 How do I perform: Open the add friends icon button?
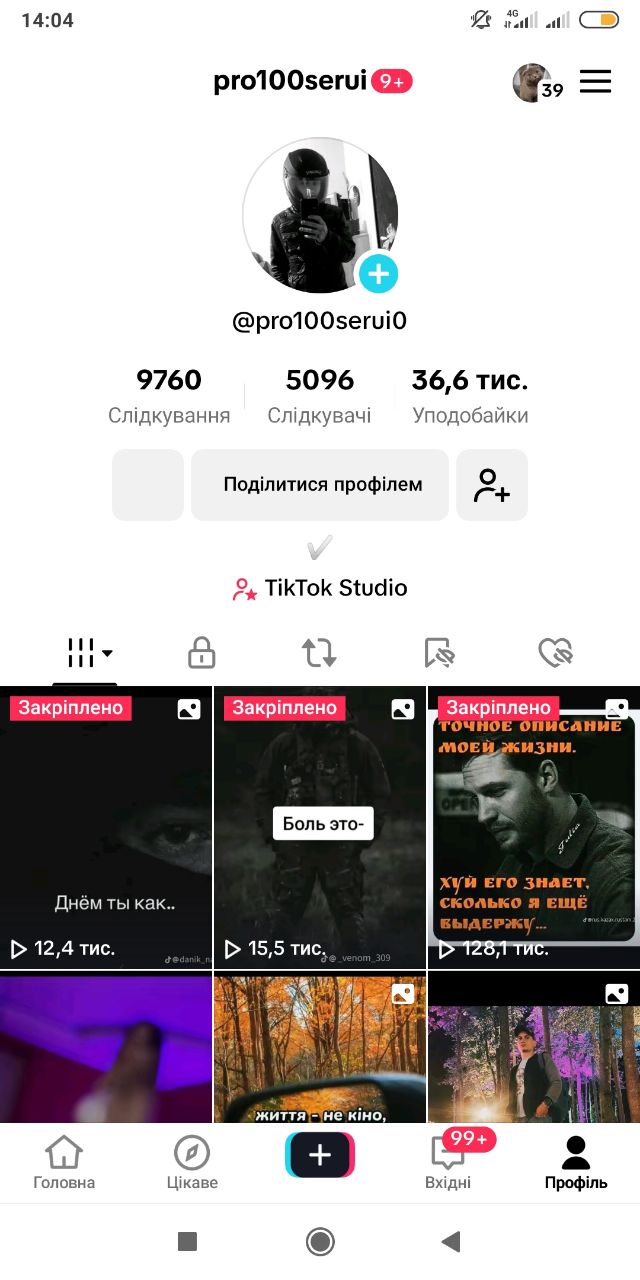(492, 485)
